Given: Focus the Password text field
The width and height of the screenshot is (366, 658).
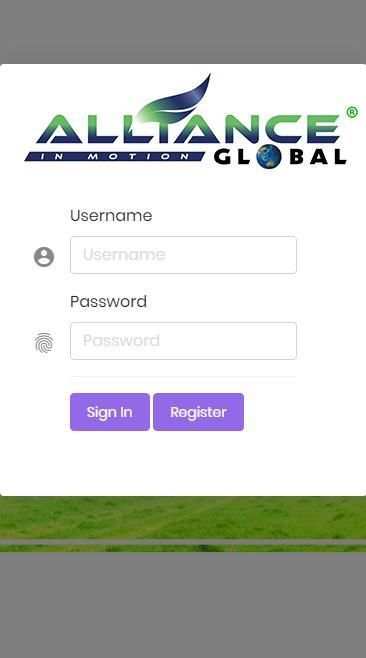Looking at the screenshot, I should (x=183, y=340).
